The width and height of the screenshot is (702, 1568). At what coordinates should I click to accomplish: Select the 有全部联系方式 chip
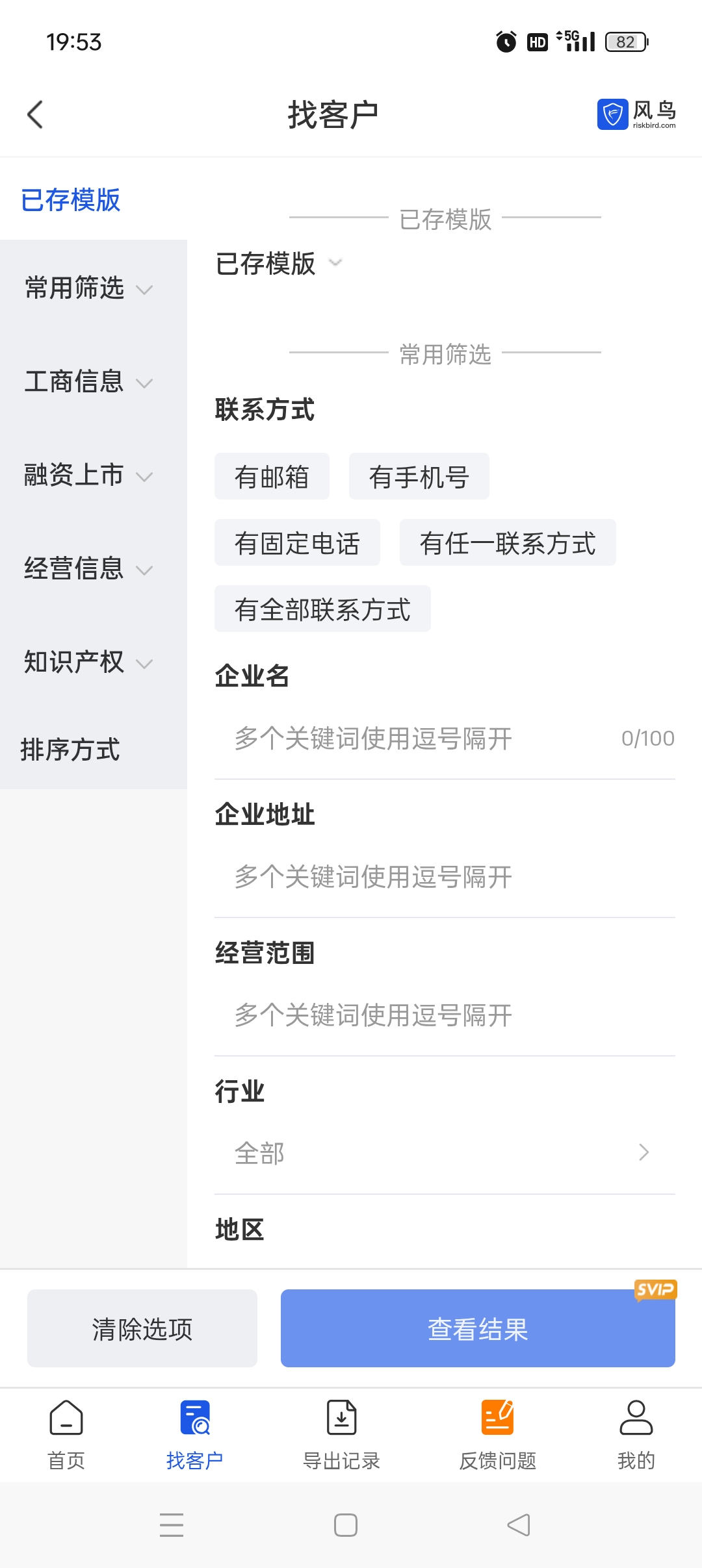coord(322,609)
